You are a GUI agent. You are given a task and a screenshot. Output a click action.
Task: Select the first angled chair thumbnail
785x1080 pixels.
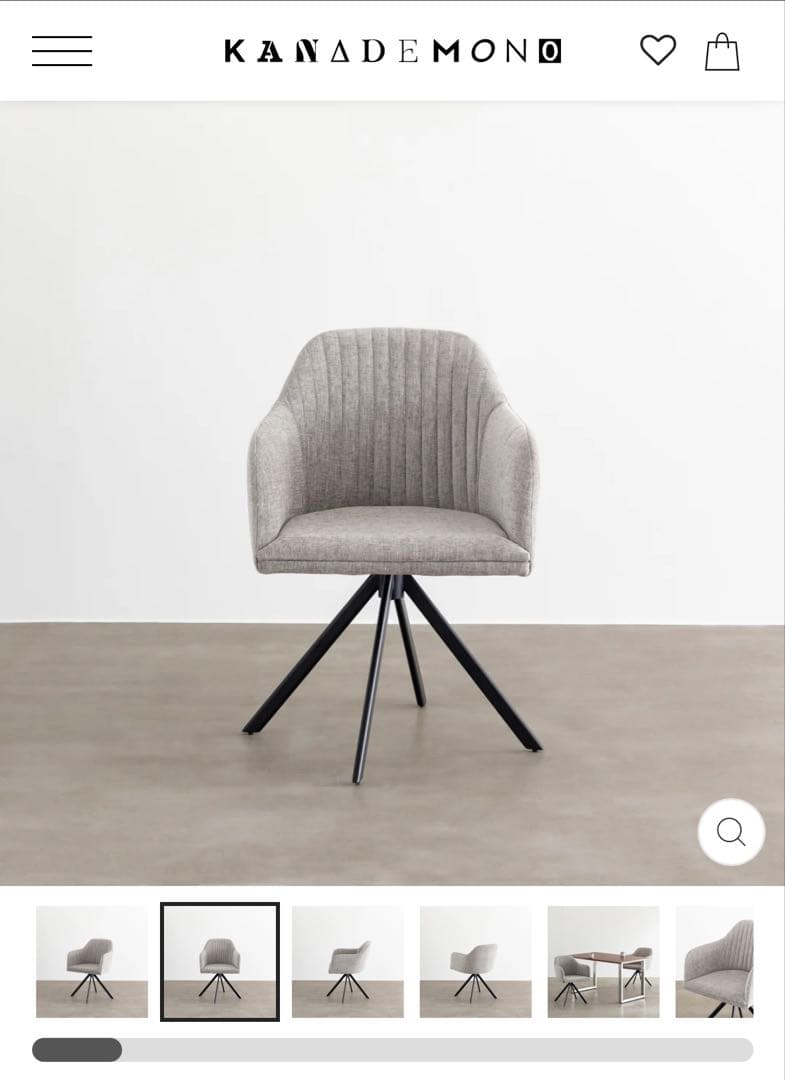pyautogui.click(x=92, y=962)
